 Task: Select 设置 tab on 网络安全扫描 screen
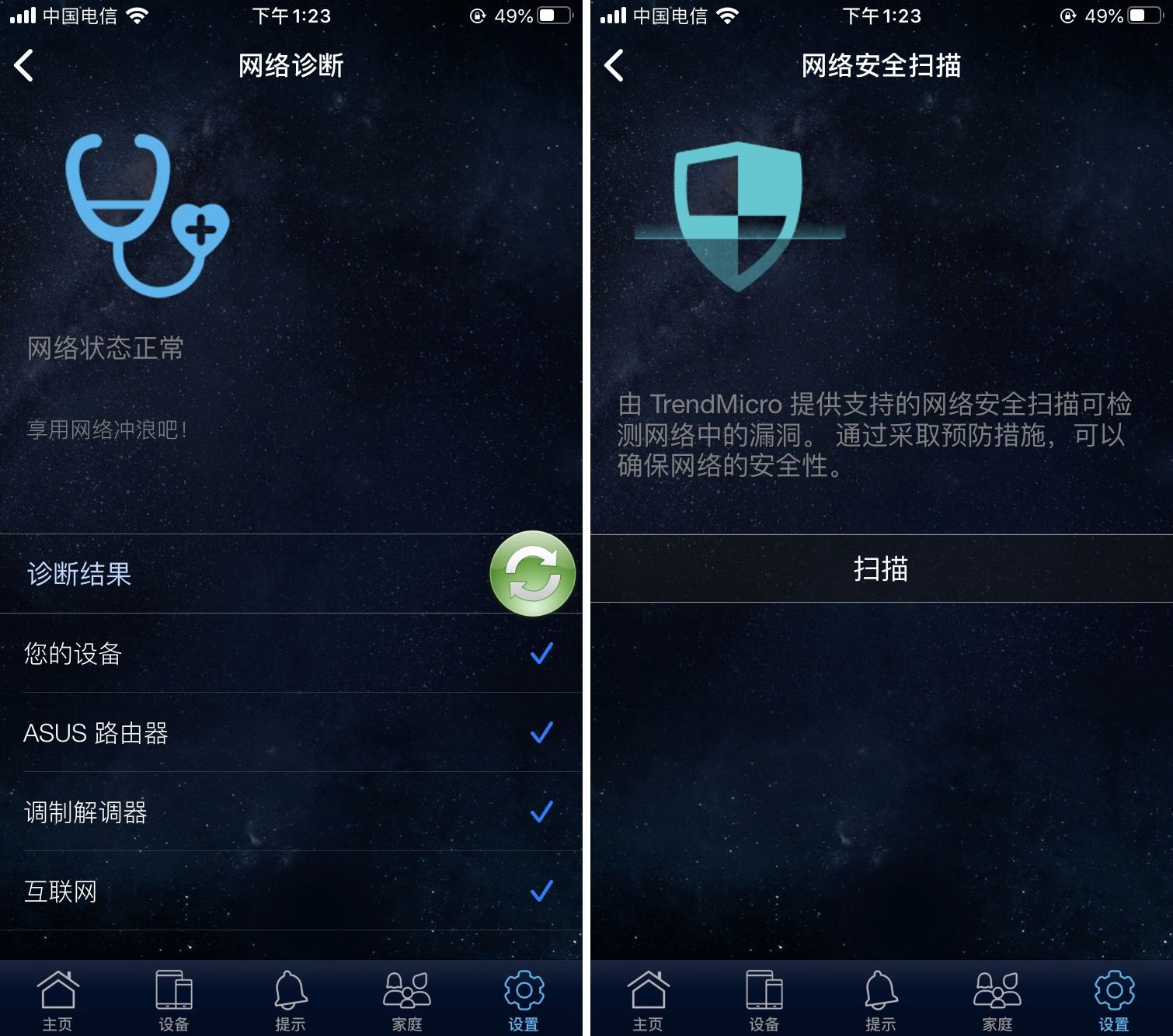pyautogui.click(x=1114, y=1000)
